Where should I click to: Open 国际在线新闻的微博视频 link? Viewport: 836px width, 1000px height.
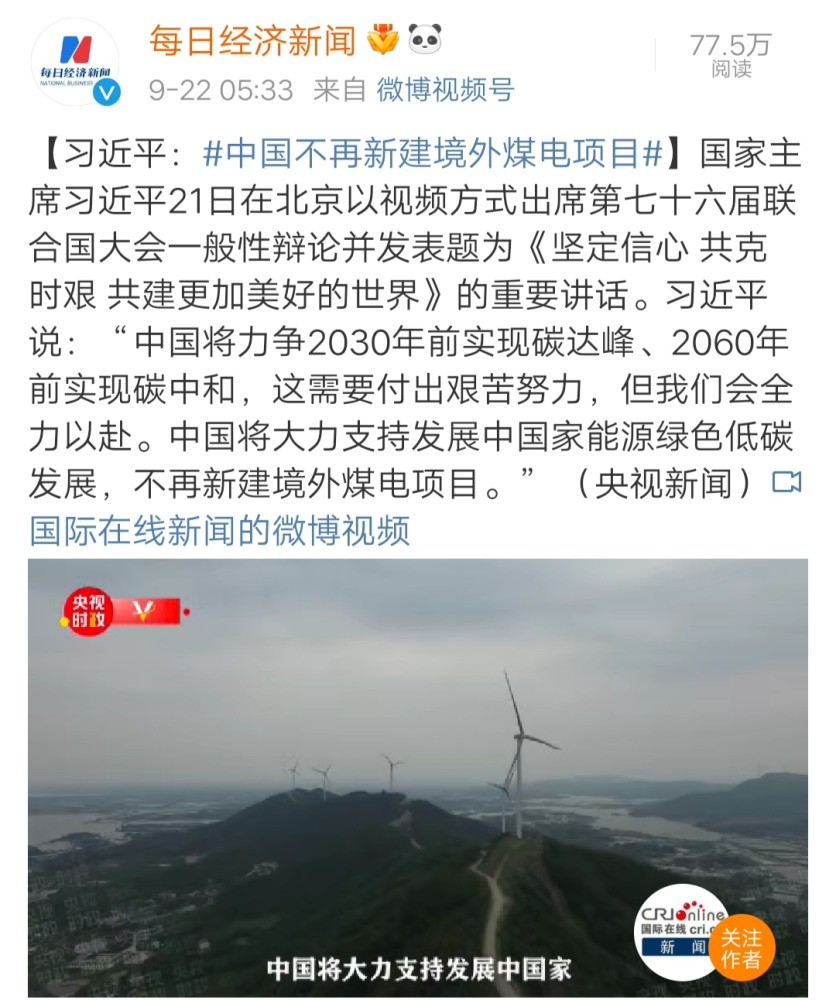coord(220,529)
